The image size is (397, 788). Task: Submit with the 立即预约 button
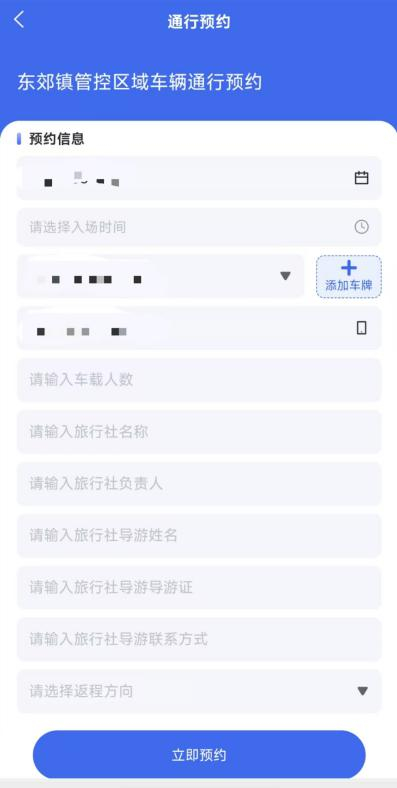click(x=199, y=755)
